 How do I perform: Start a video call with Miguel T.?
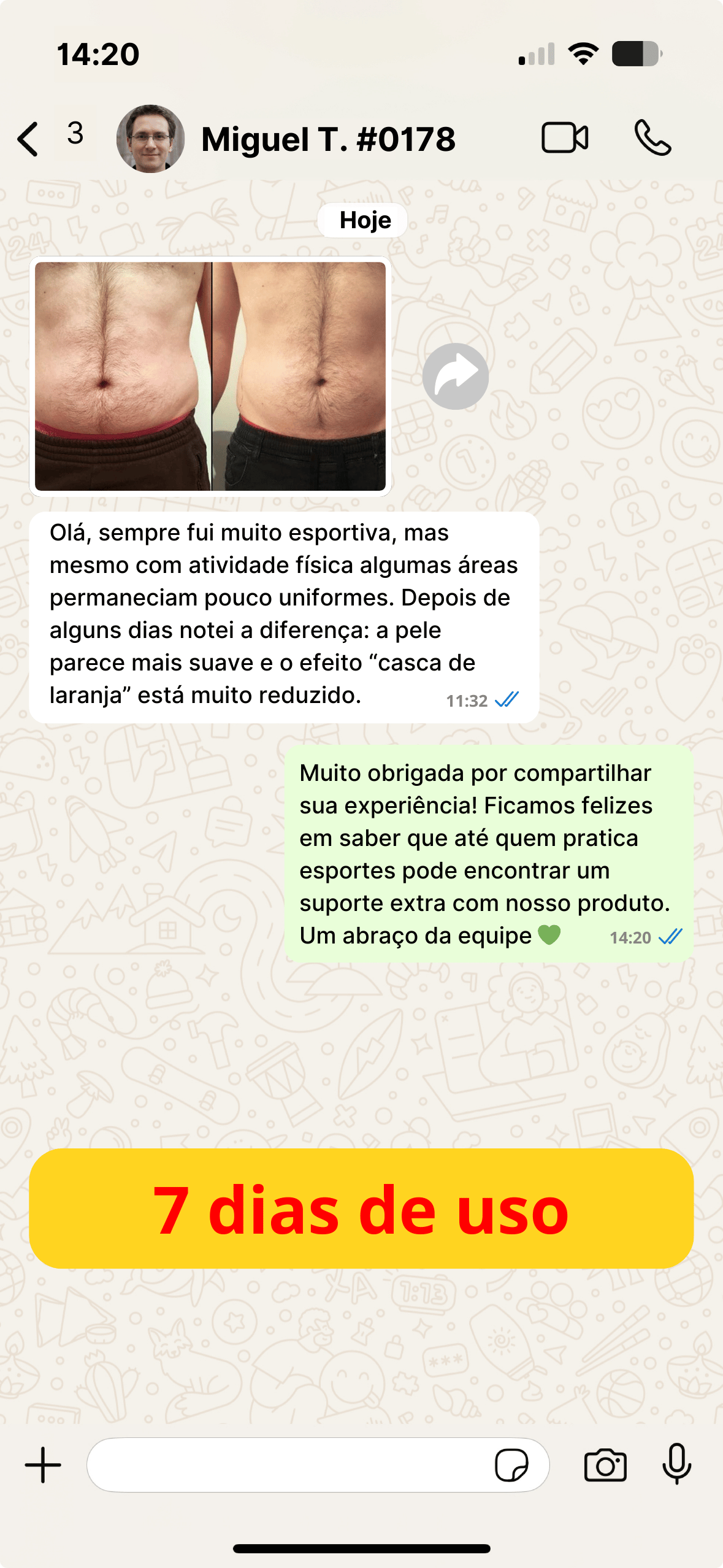565,137
